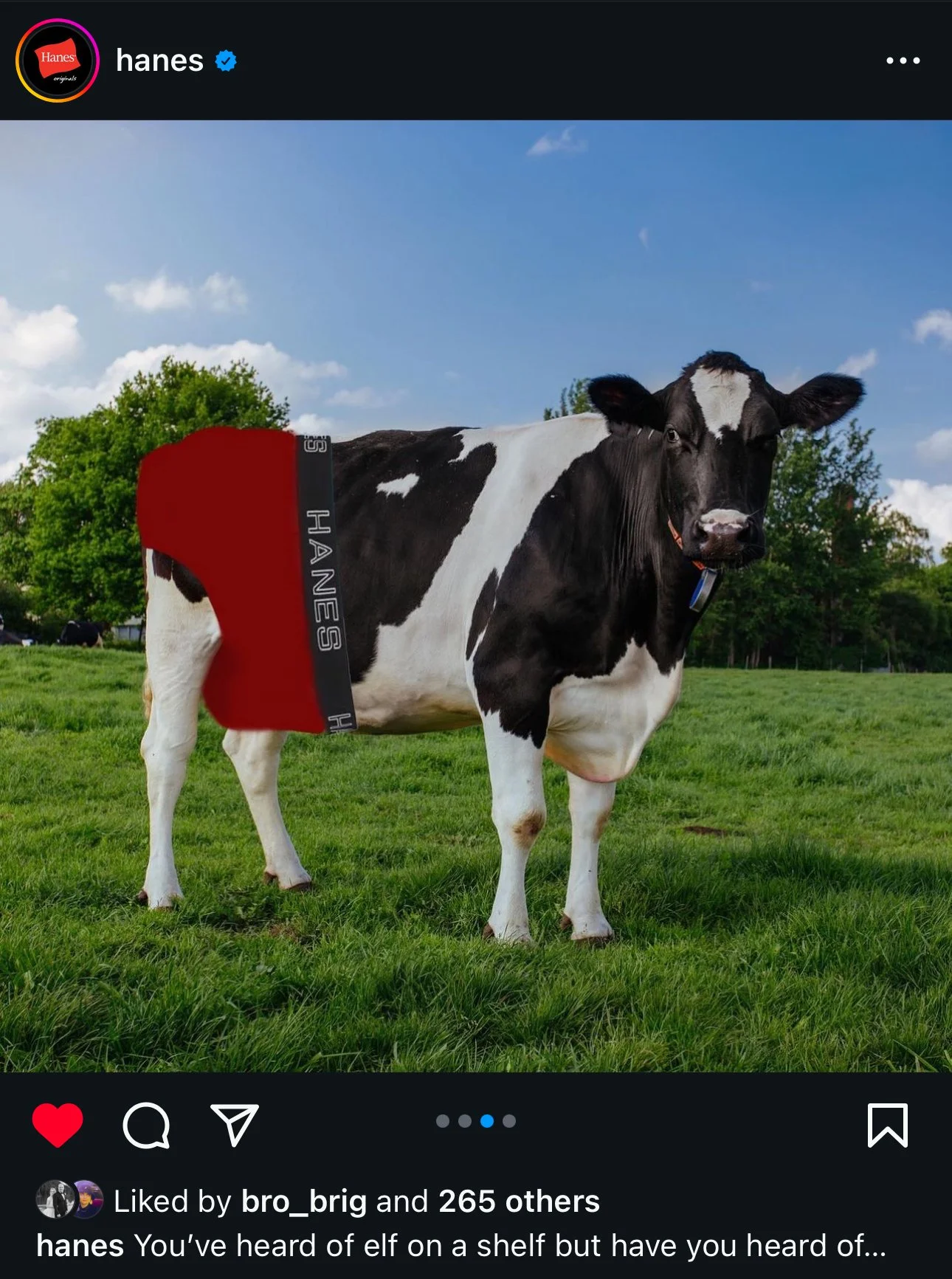Expand the truncated hanes caption
Image resolution: width=952 pixels, height=1279 pixels.
[874, 1246]
